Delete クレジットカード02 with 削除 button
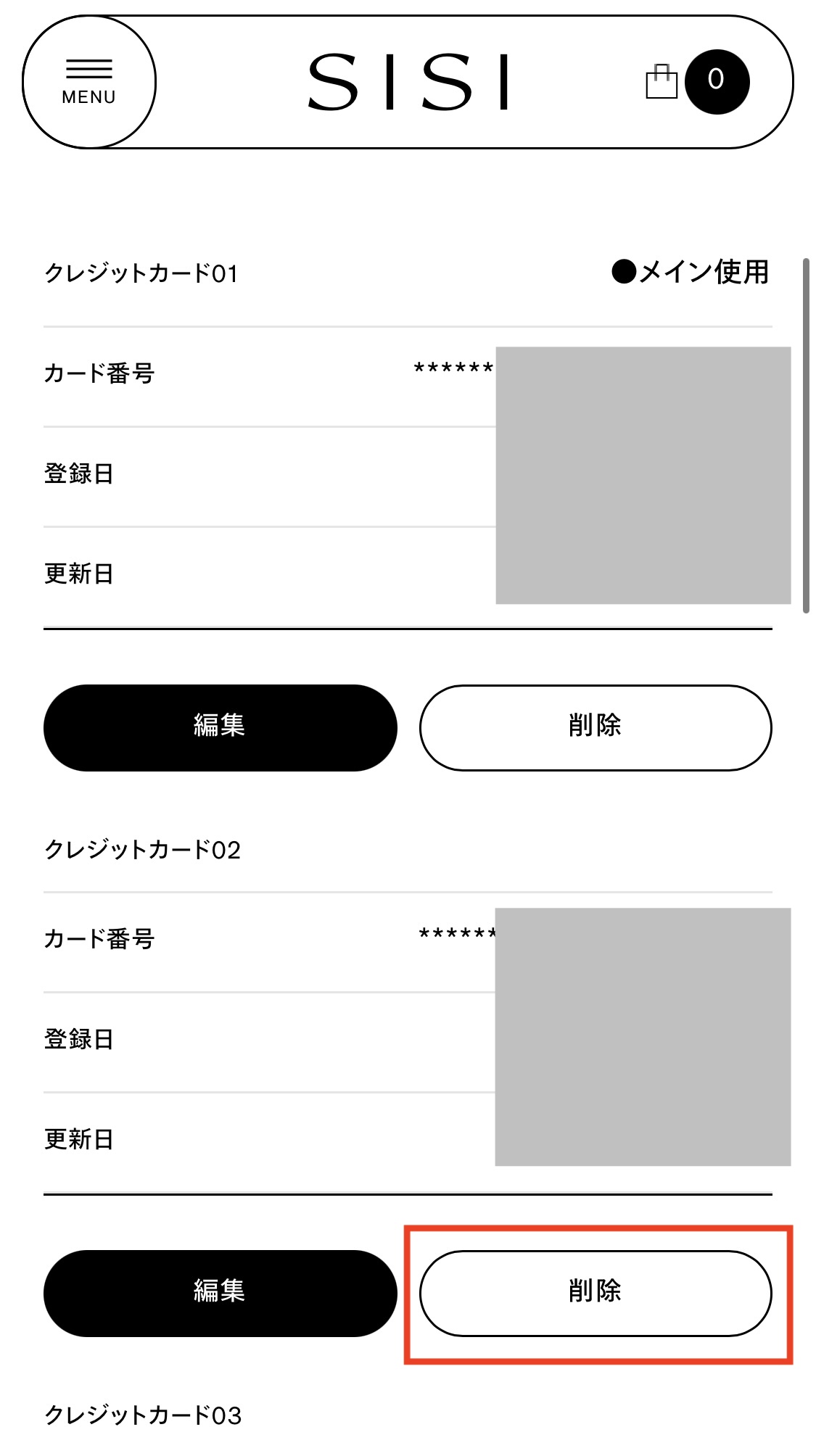 point(595,1293)
